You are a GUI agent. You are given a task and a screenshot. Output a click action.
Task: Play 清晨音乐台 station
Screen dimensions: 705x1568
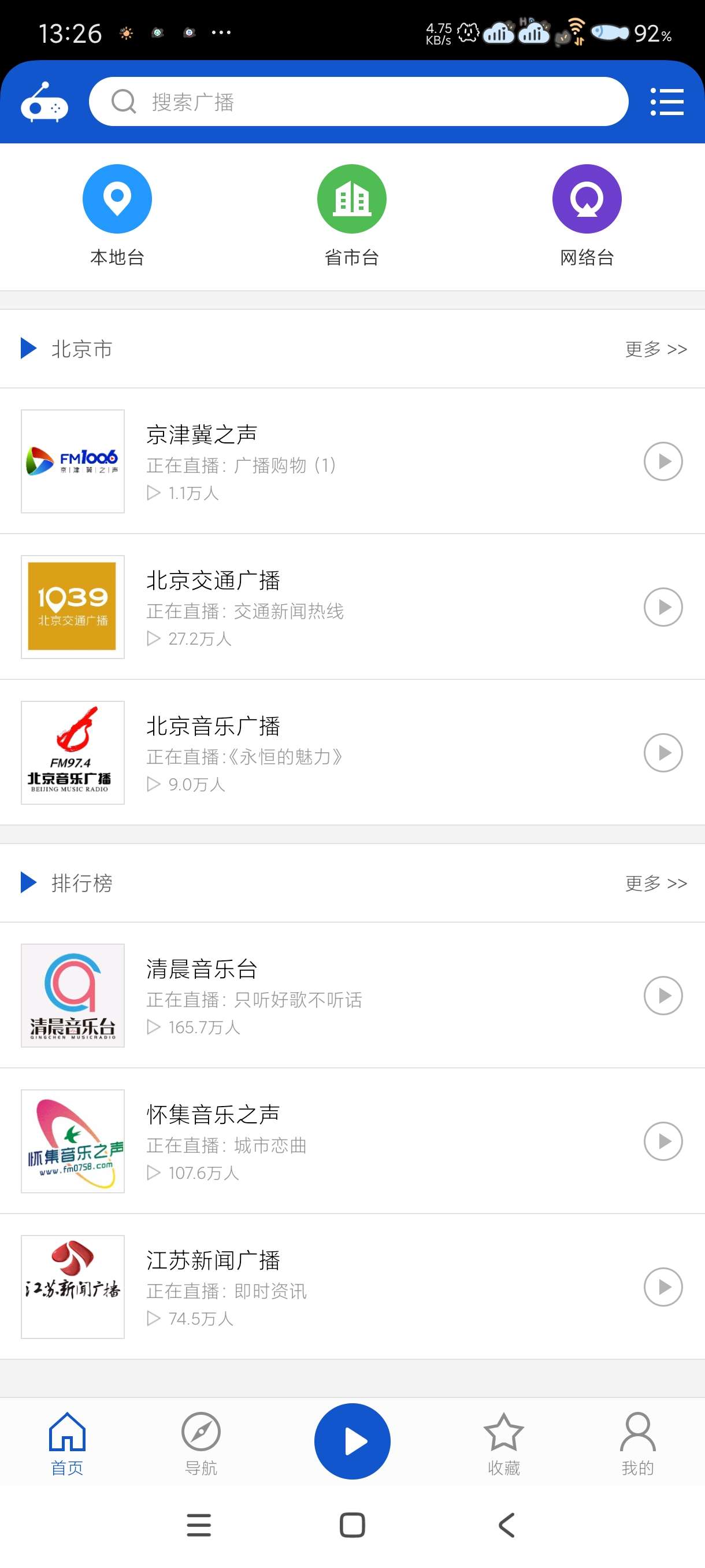(662, 996)
